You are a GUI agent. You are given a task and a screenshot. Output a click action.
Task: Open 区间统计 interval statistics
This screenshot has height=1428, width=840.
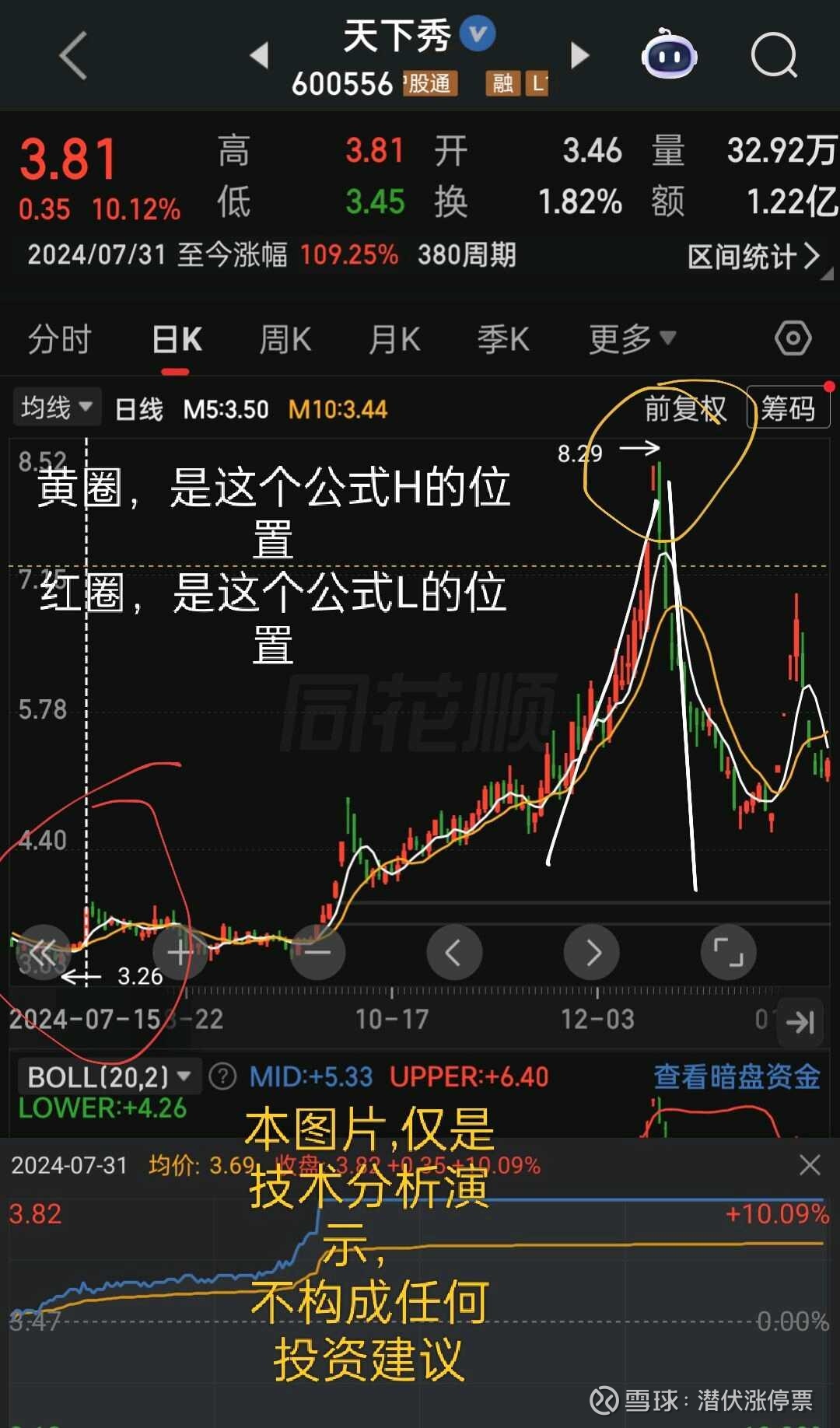tap(754, 256)
